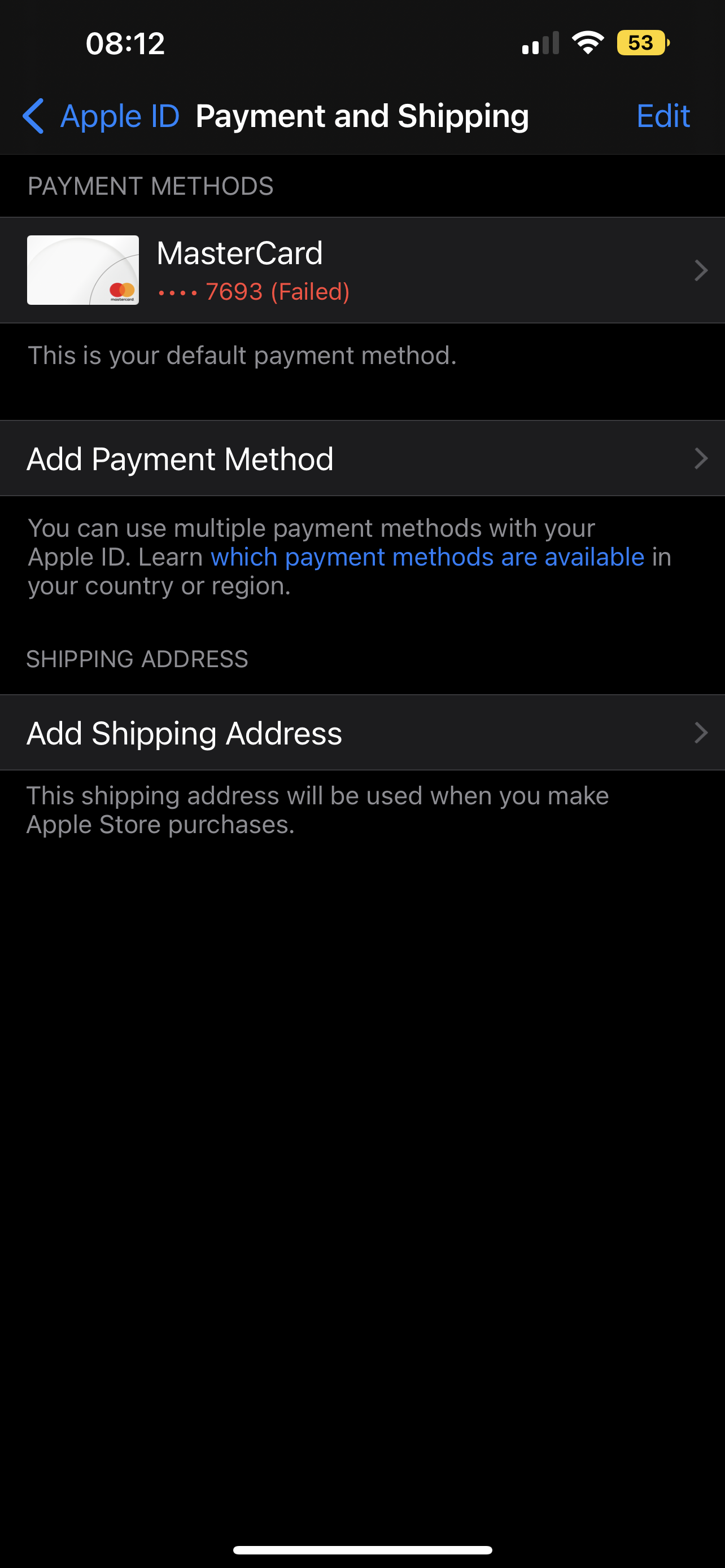This screenshot has width=725, height=1568.
Task: Open the MasterCard ending in 7693
Action: (362, 270)
